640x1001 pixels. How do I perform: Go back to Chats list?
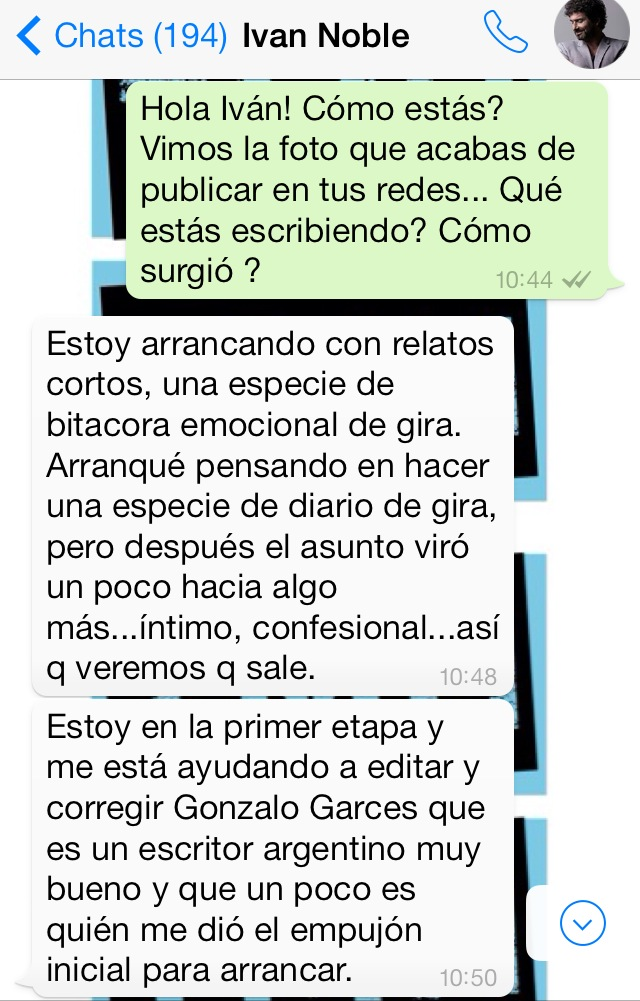tap(120, 37)
